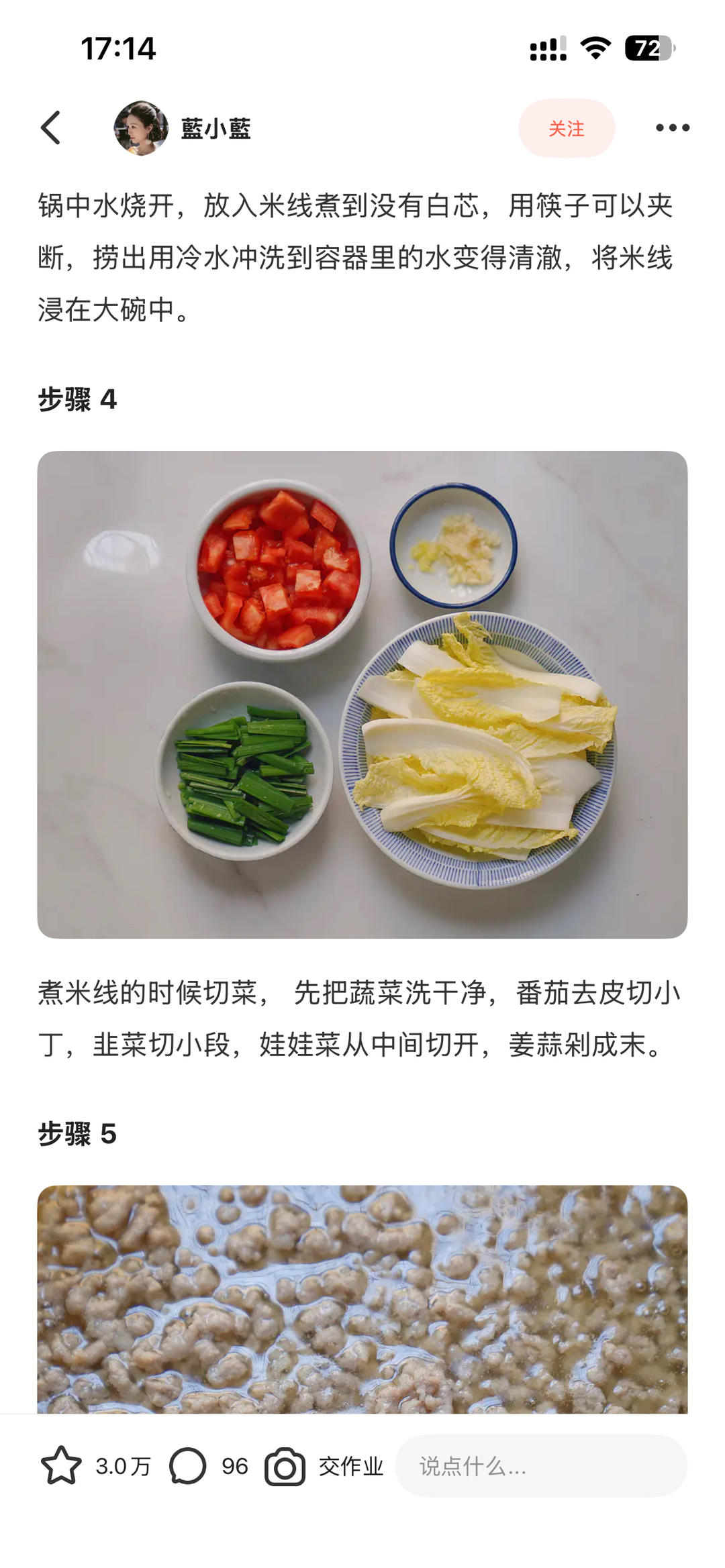
Task: Favorite this recipe with the star icon
Action: [x=61, y=1466]
